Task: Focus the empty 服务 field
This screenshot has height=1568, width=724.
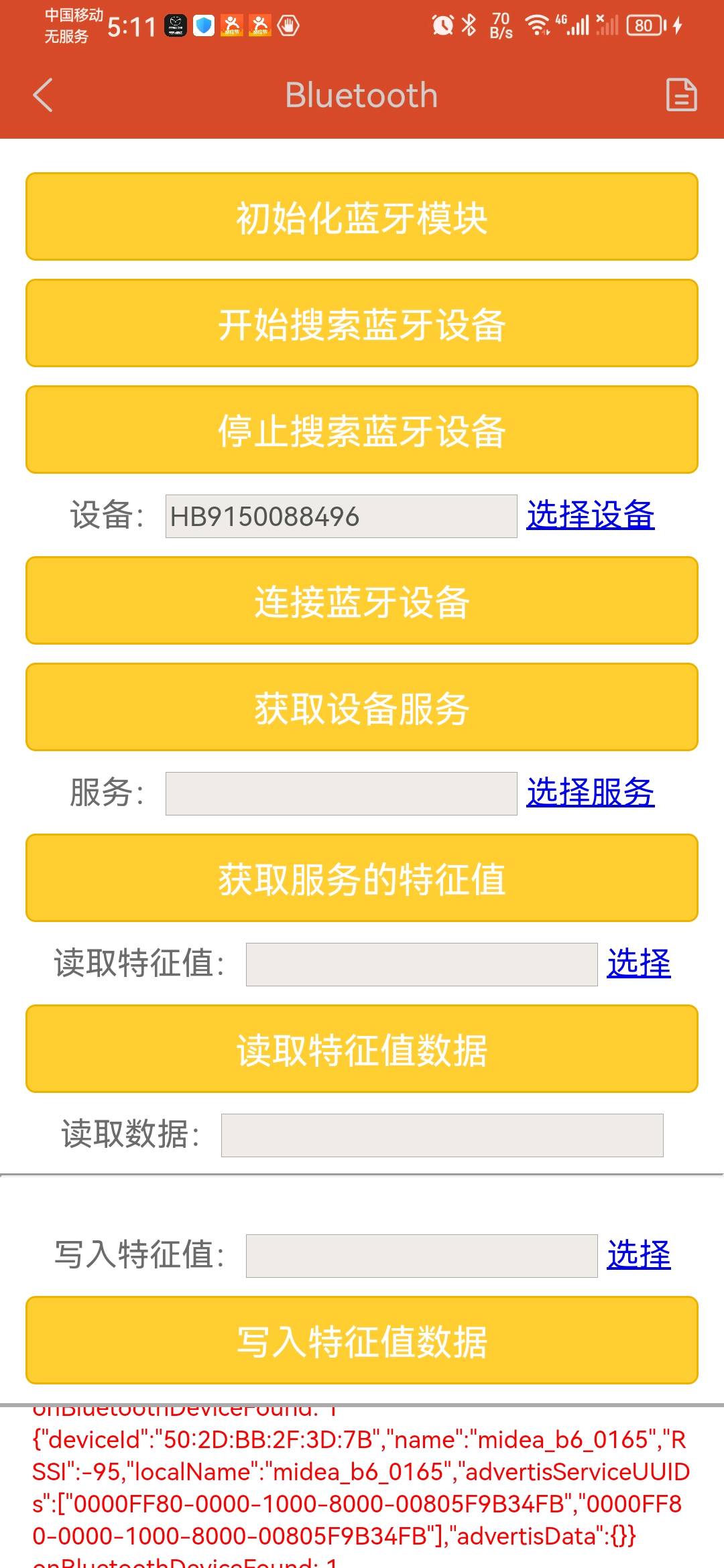Action: 341,794
